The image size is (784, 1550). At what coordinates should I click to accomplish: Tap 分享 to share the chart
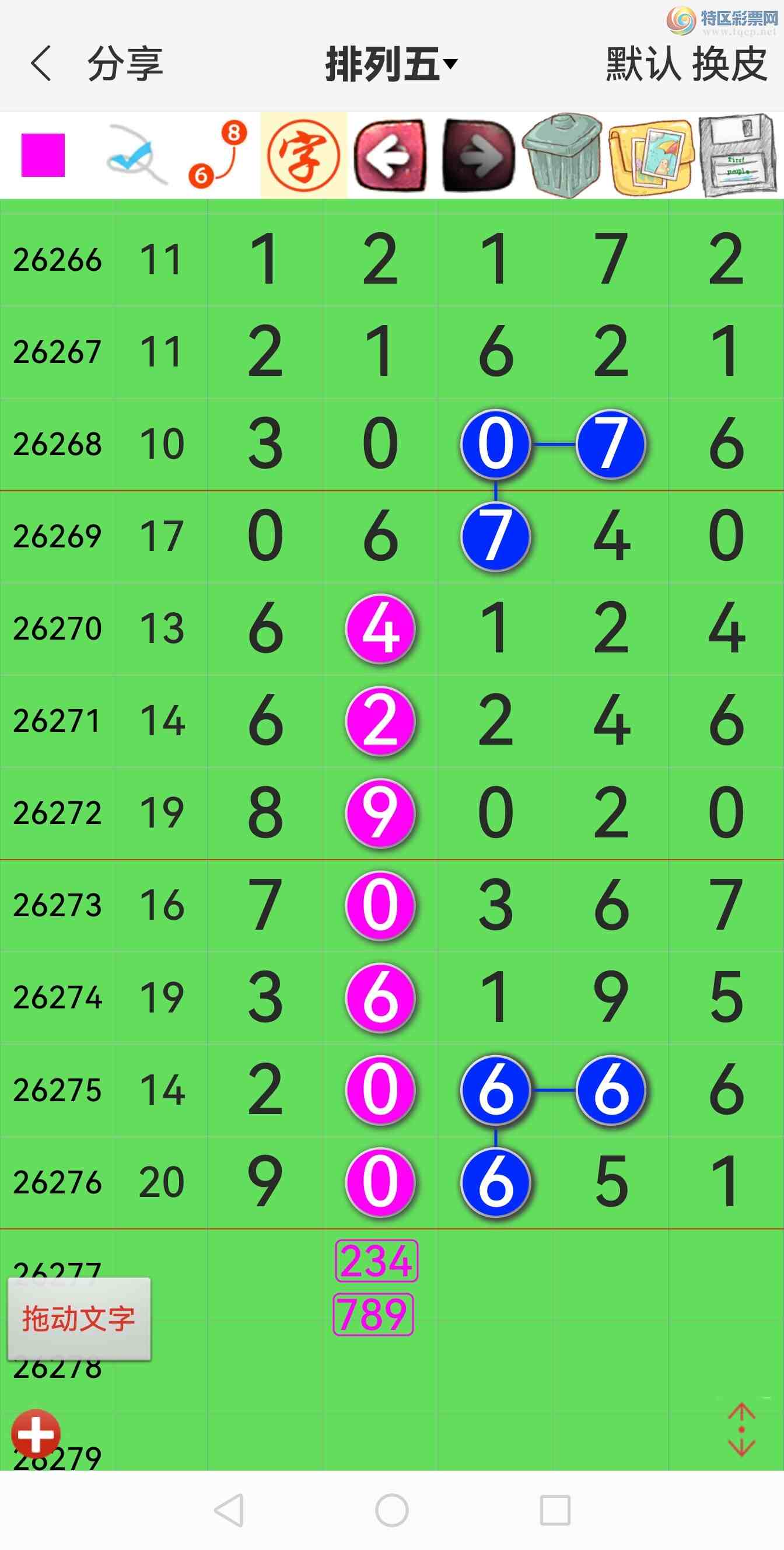tap(125, 64)
